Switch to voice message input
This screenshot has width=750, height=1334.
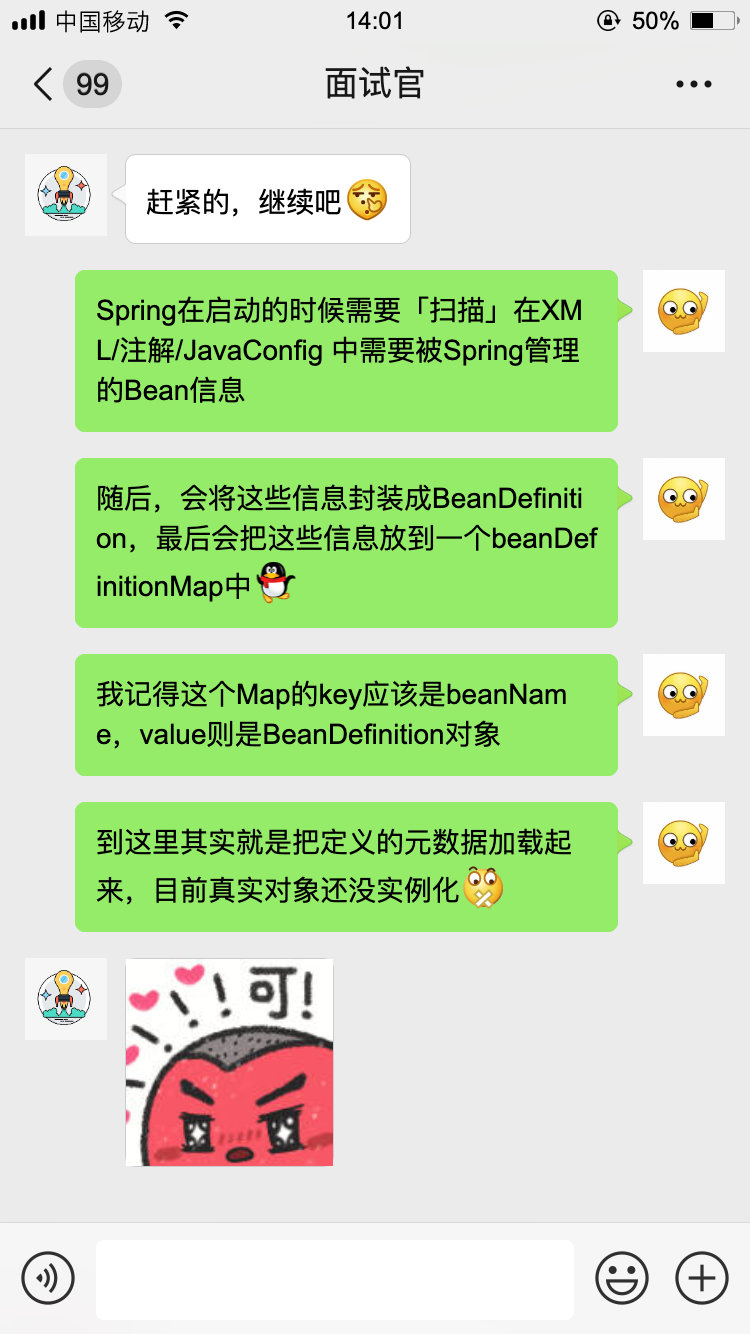[x=48, y=1278]
